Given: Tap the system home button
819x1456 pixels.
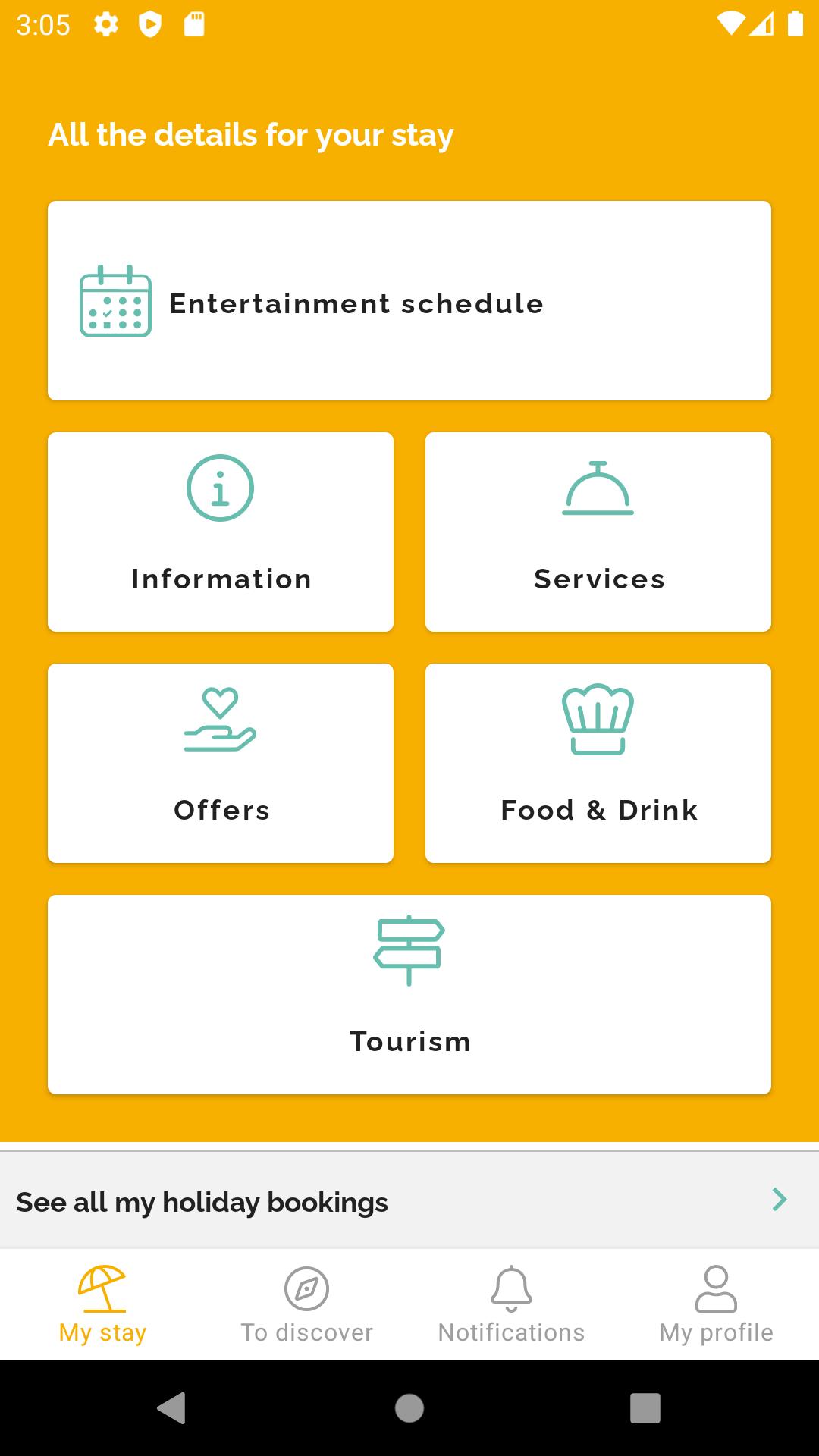Looking at the screenshot, I should point(409,1408).
